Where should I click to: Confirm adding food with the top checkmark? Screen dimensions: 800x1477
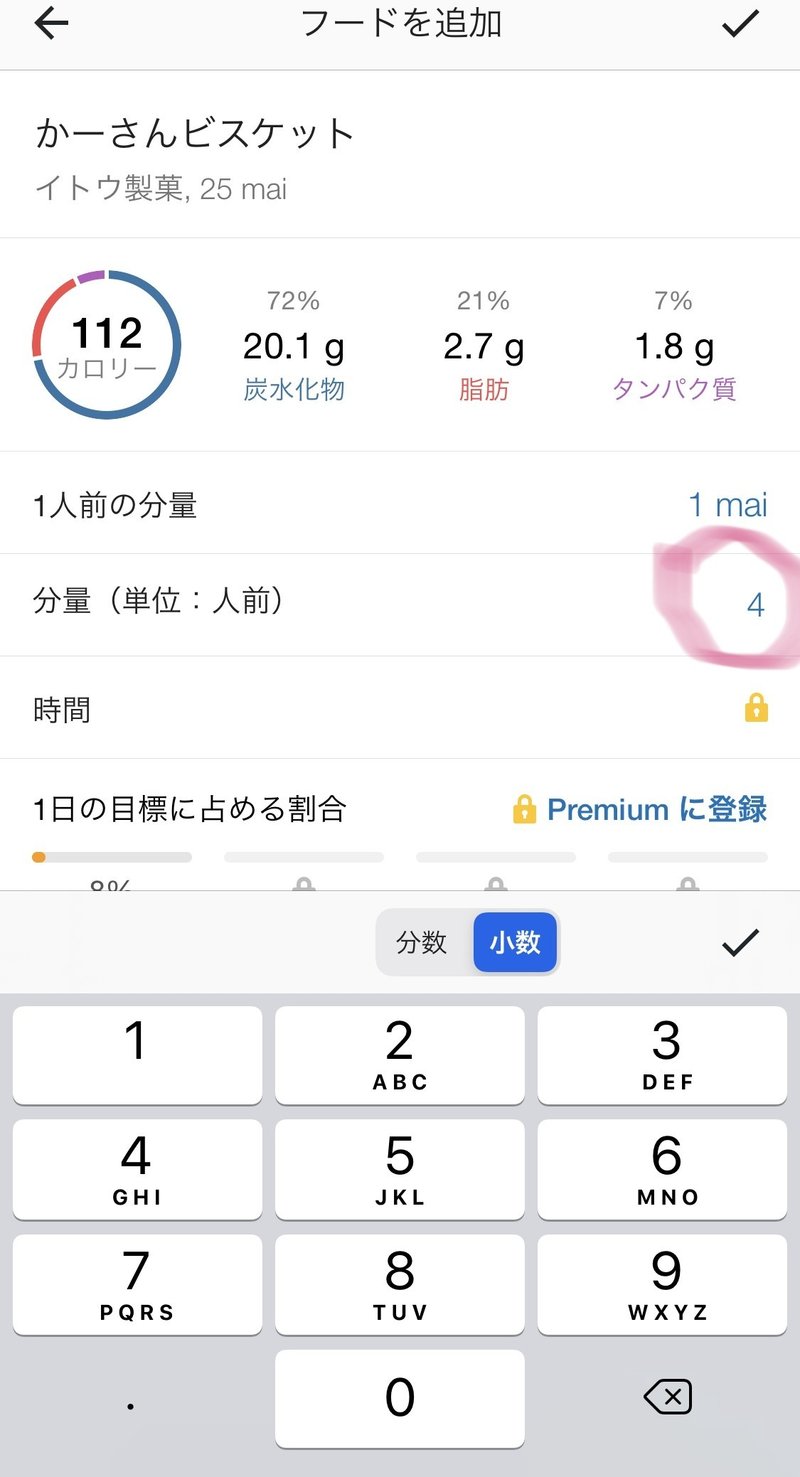pos(740,24)
